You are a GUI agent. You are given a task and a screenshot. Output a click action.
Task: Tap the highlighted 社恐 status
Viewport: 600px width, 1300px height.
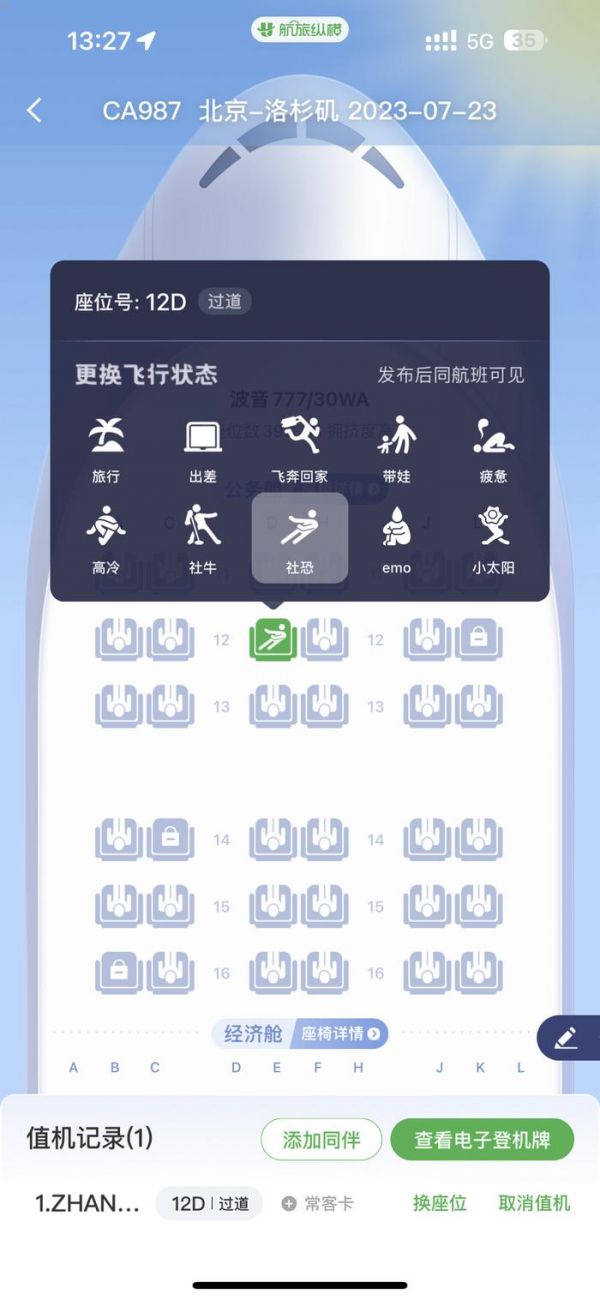(x=299, y=538)
